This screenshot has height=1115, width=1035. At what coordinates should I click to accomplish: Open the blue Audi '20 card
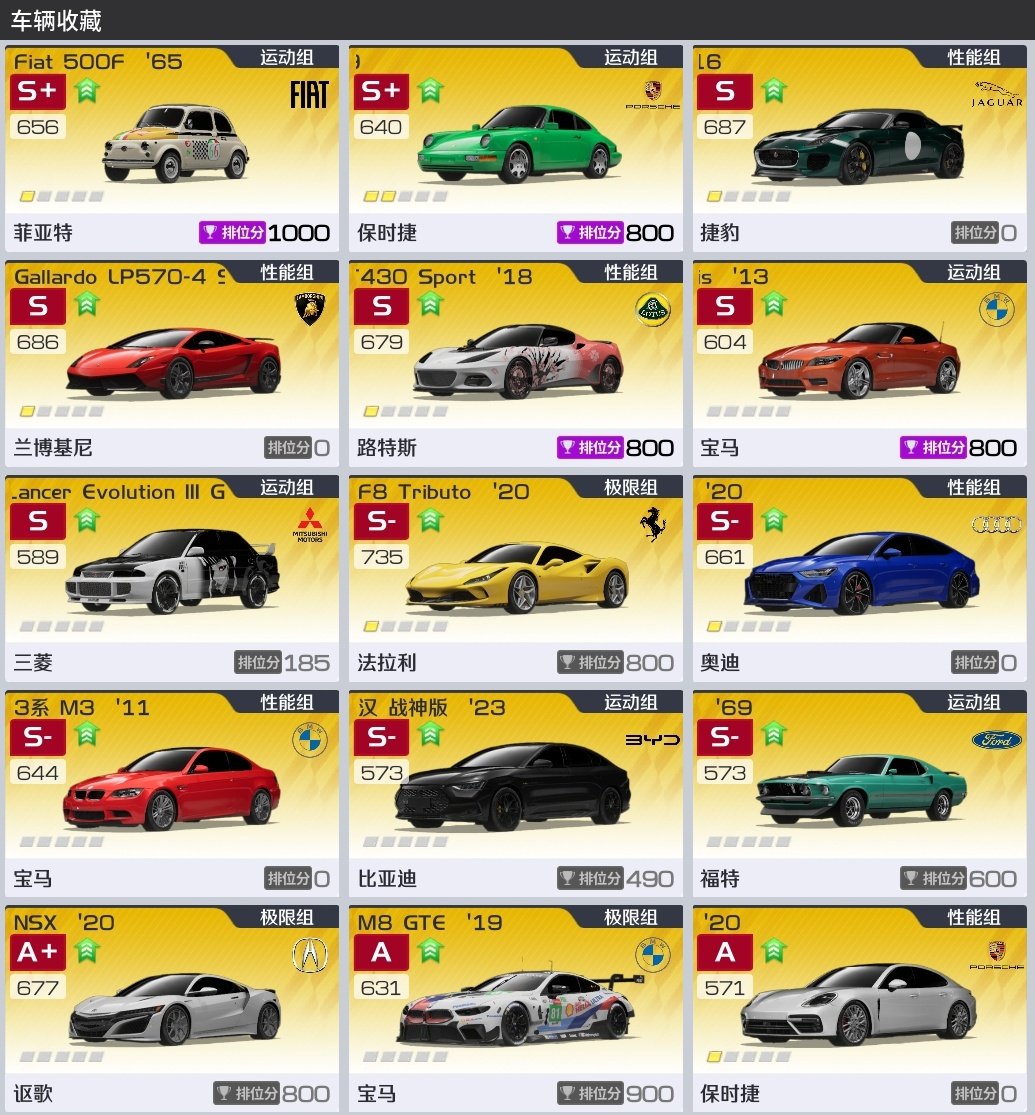click(x=859, y=578)
